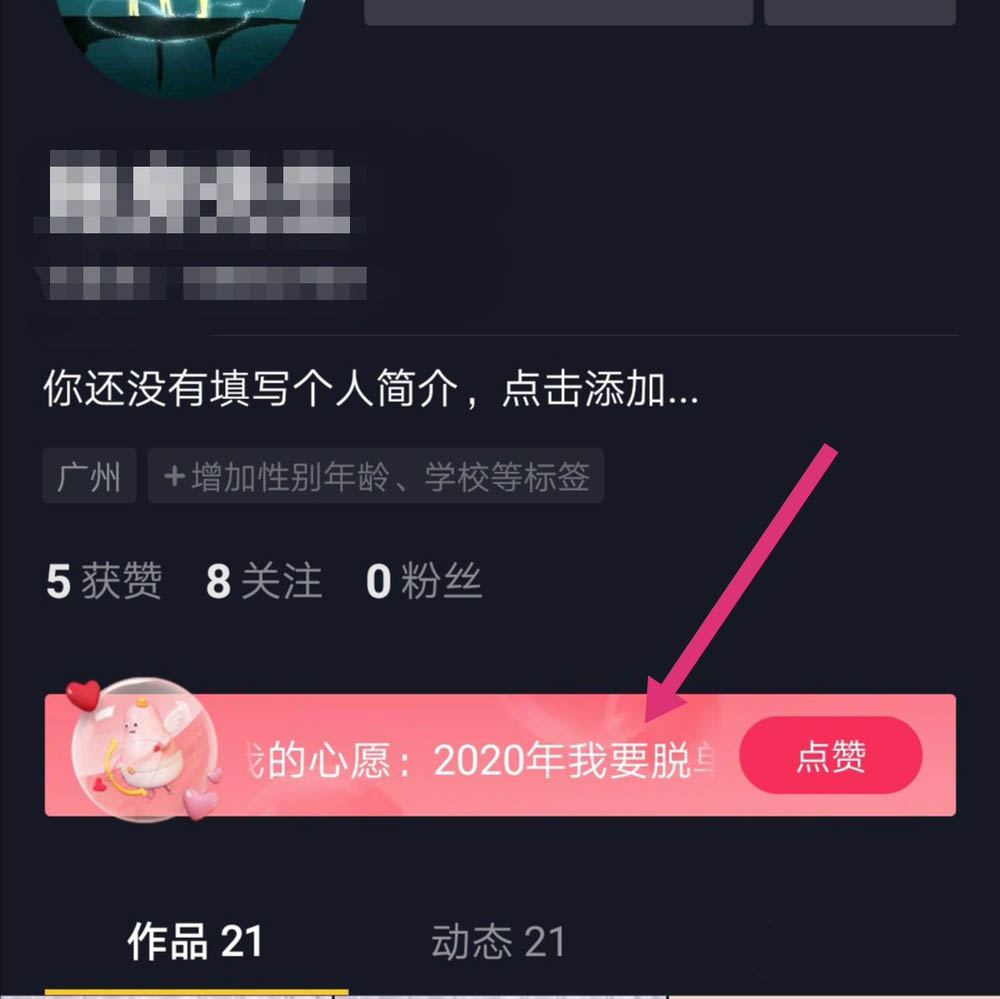Viewport: 1000px width, 999px height.
Task: Switch to the 作品 21 tab
Action: (x=195, y=942)
